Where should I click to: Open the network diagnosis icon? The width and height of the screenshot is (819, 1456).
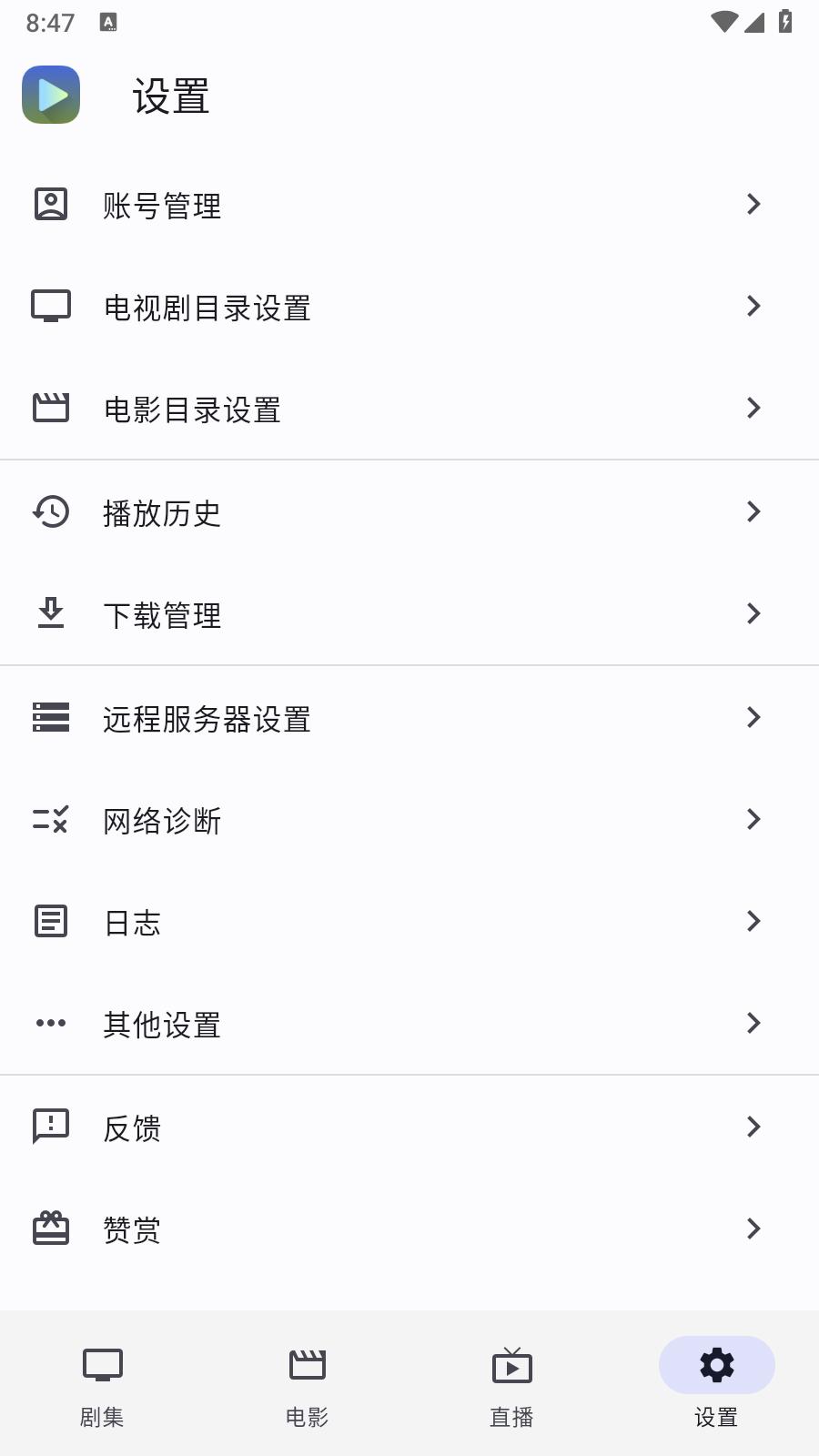[51, 820]
